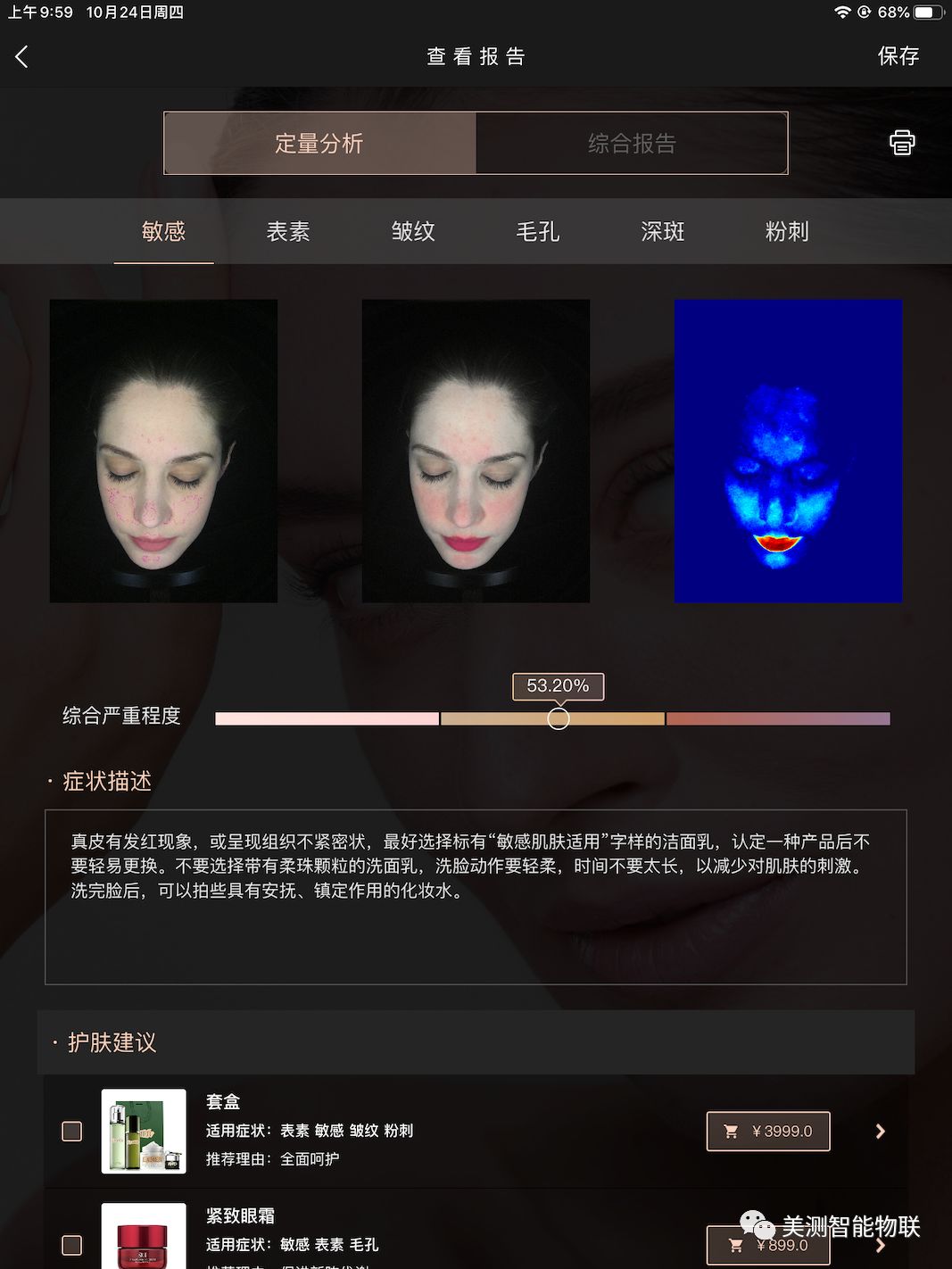View the 毛孔 analysis tab
The image size is (952, 1269).
point(538,232)
